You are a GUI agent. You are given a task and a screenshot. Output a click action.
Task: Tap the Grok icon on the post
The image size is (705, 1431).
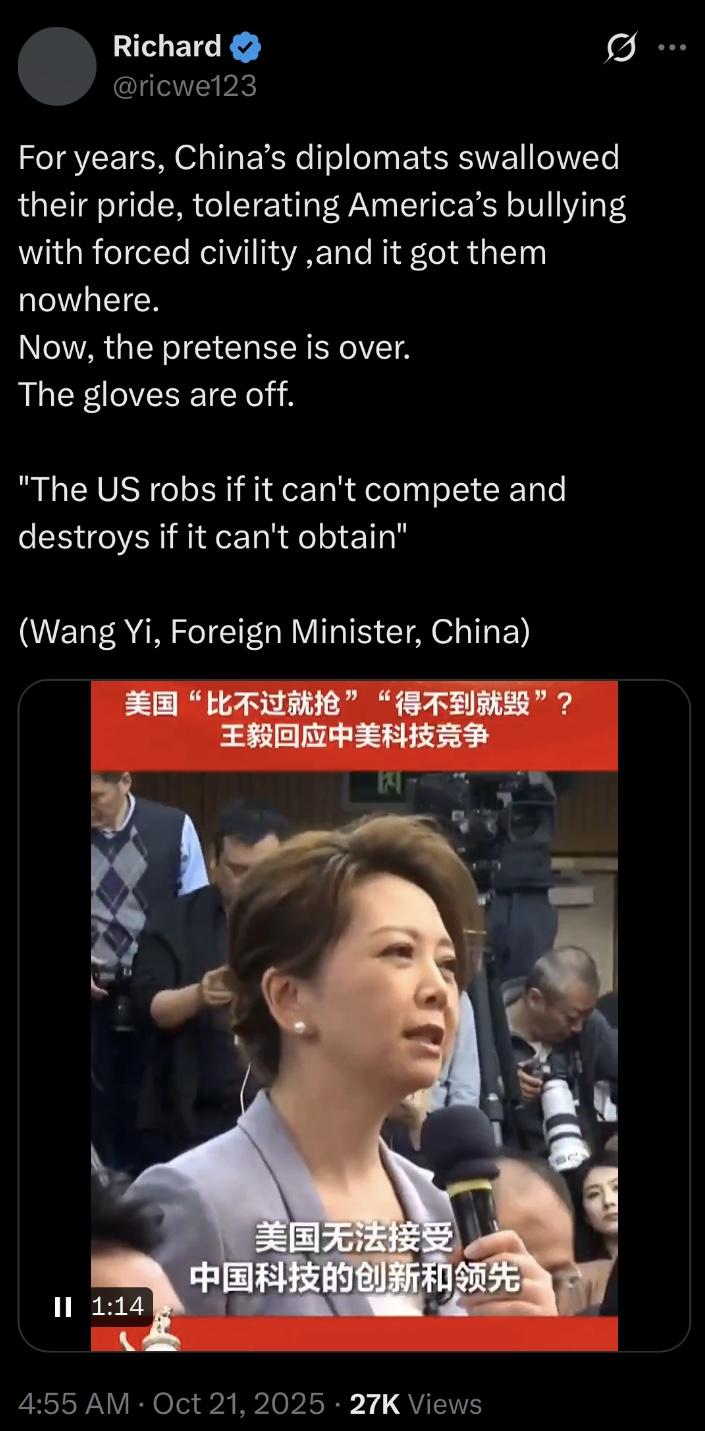622,47
